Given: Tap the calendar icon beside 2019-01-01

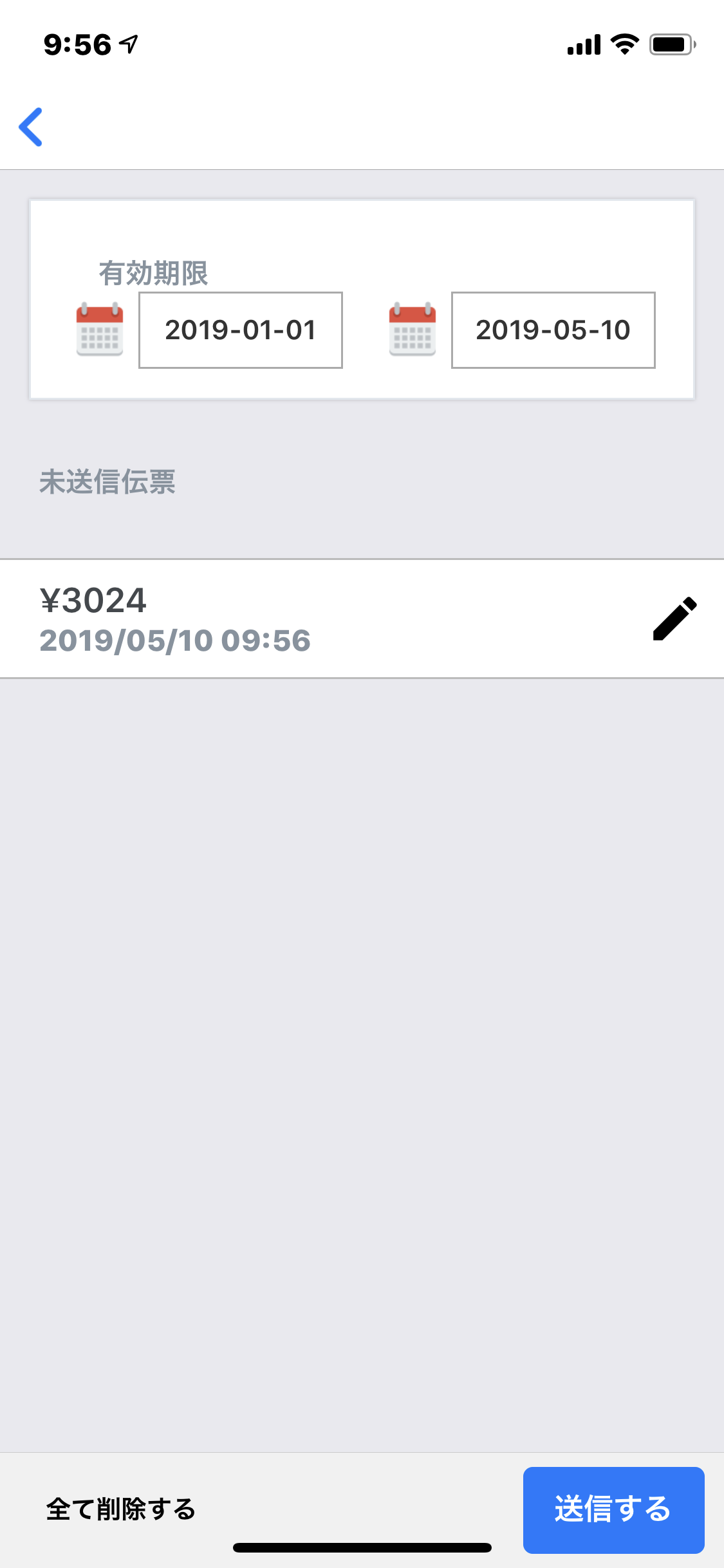Looking at the screenshot, I should coord(100,329).
